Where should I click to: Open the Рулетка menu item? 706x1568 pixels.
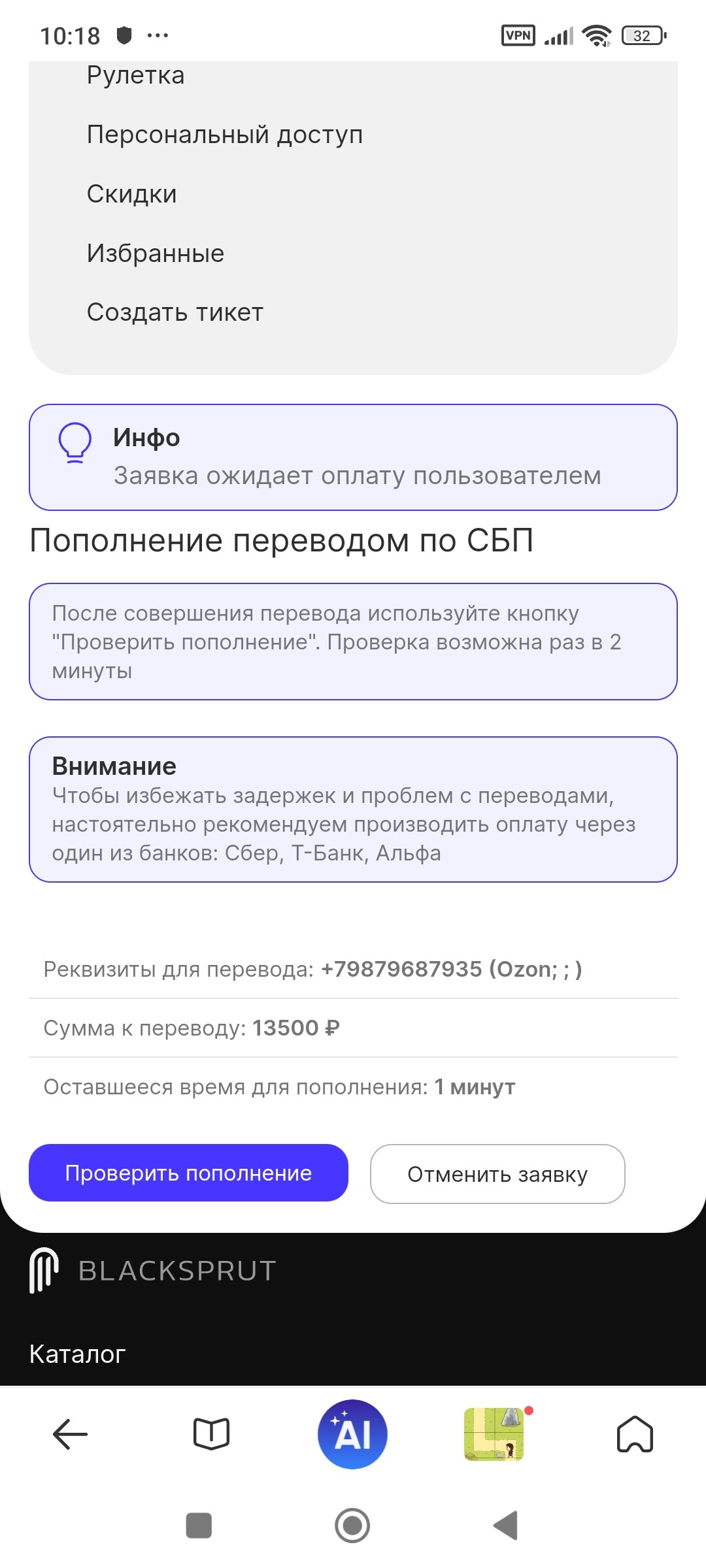(135, 76)
